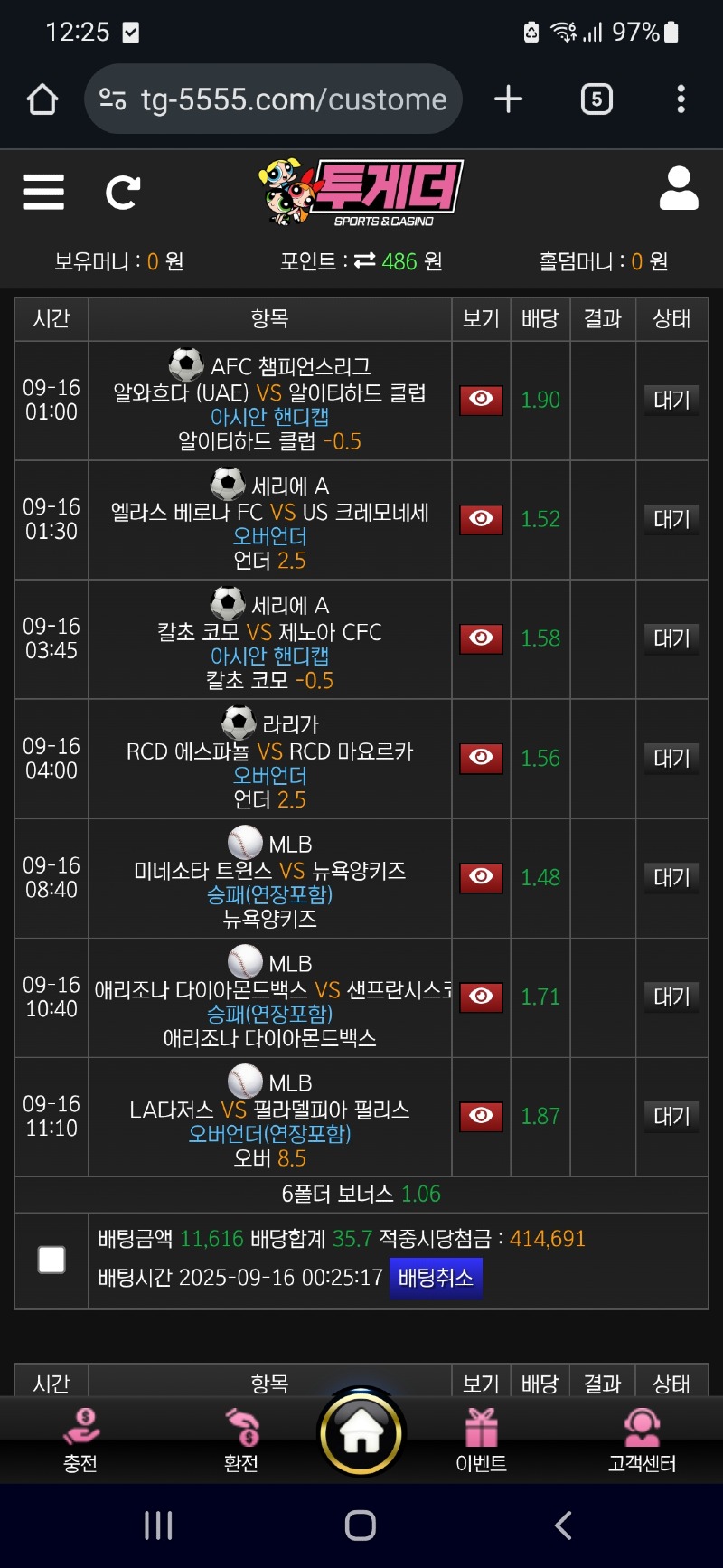Open the hamburger drawer menu
Image resolution: width=723 pixels, height=1568 pixels.
pos(43,192)
